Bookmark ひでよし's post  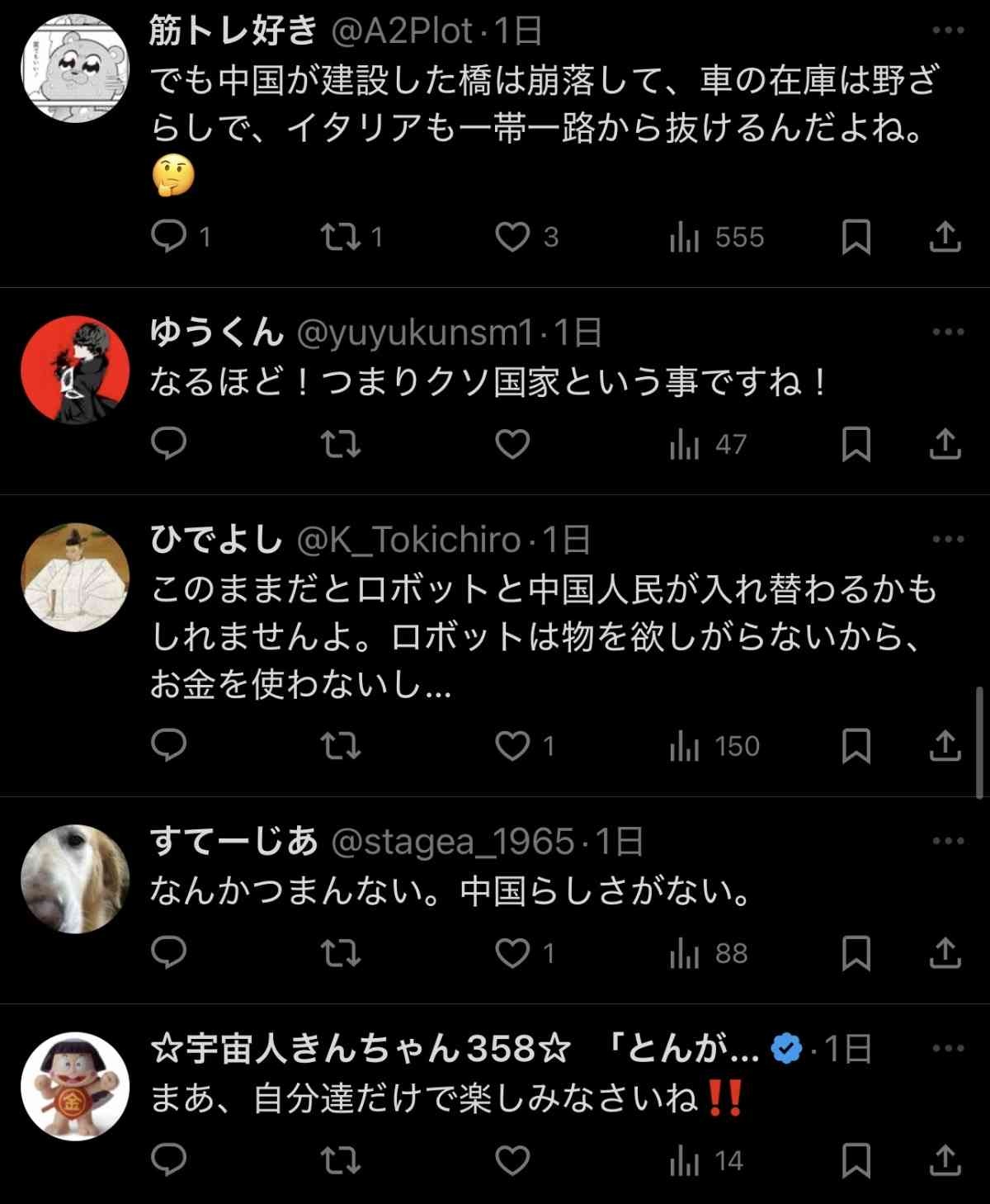[856, 746]
